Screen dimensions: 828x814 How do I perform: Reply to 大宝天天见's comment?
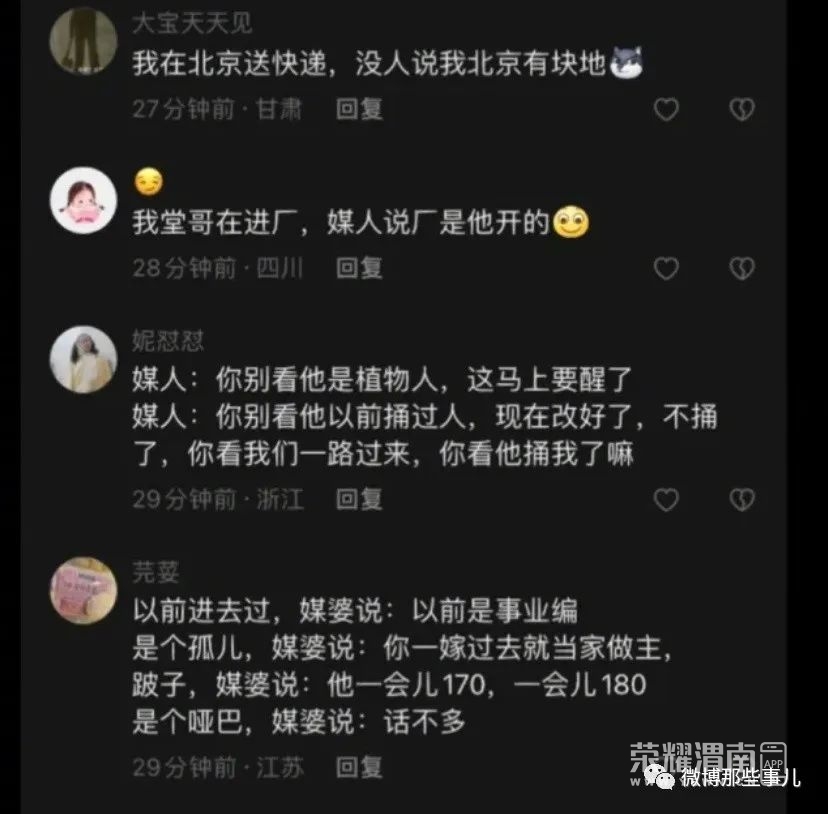coord(359,109)
